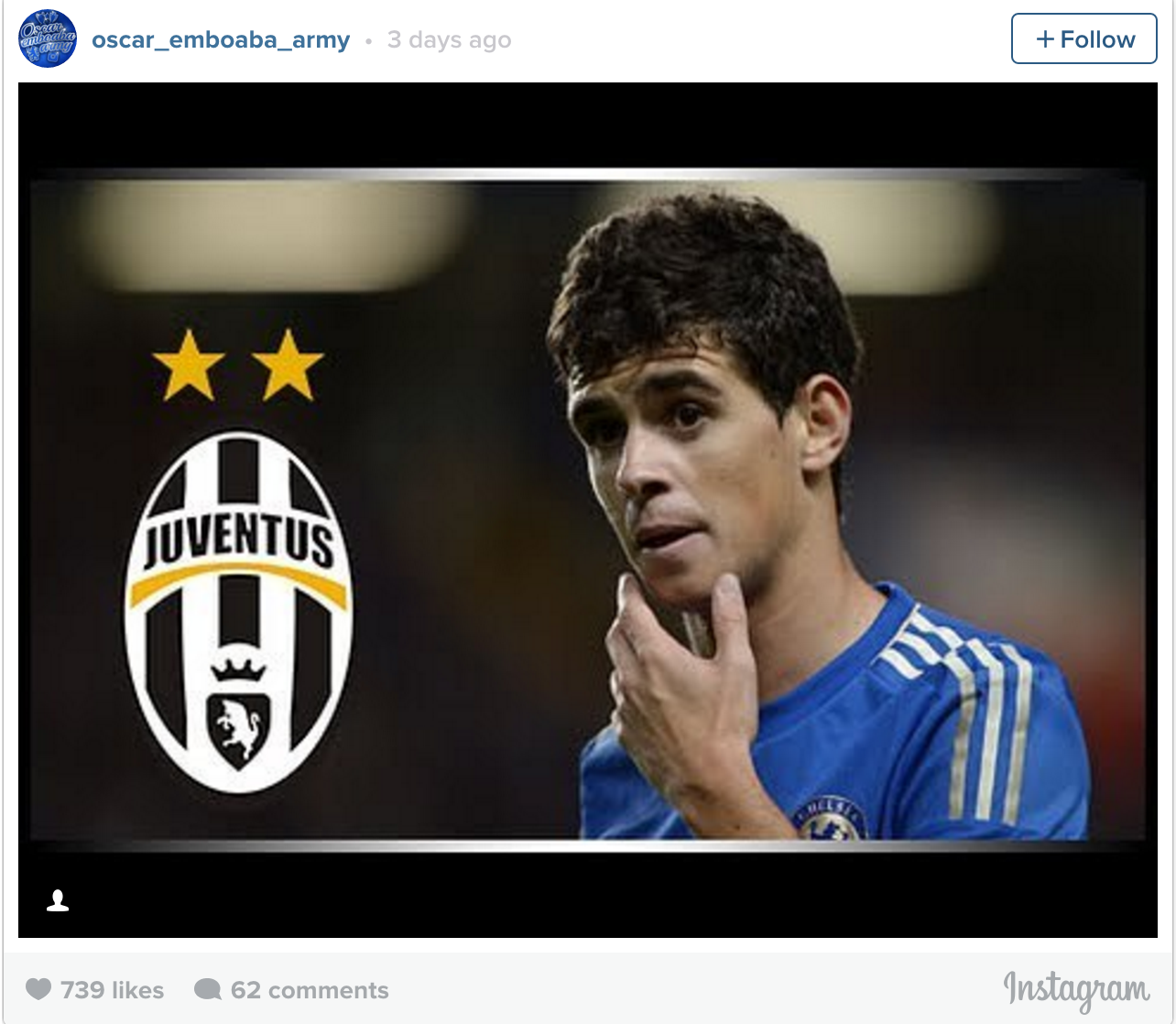Open the Juventus post image
Viewport: 1176px width, 1024px height.
pos(587,509)
